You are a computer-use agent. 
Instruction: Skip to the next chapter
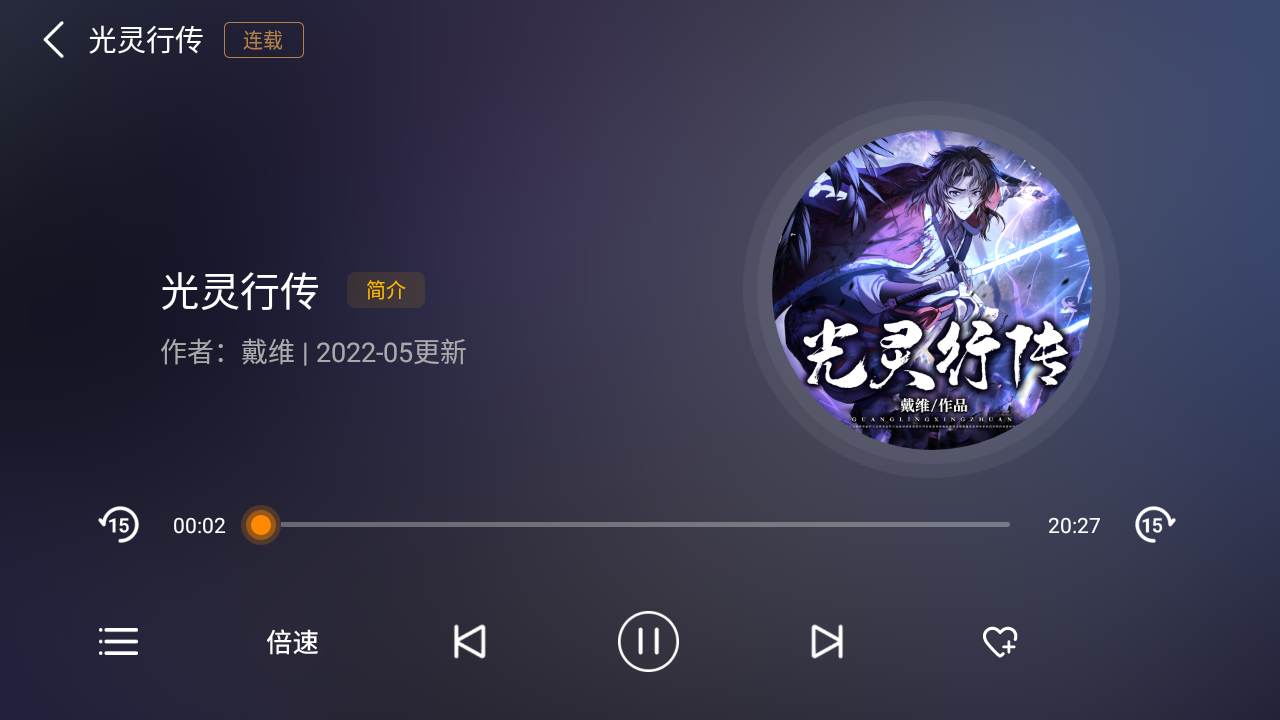[827, 641]
